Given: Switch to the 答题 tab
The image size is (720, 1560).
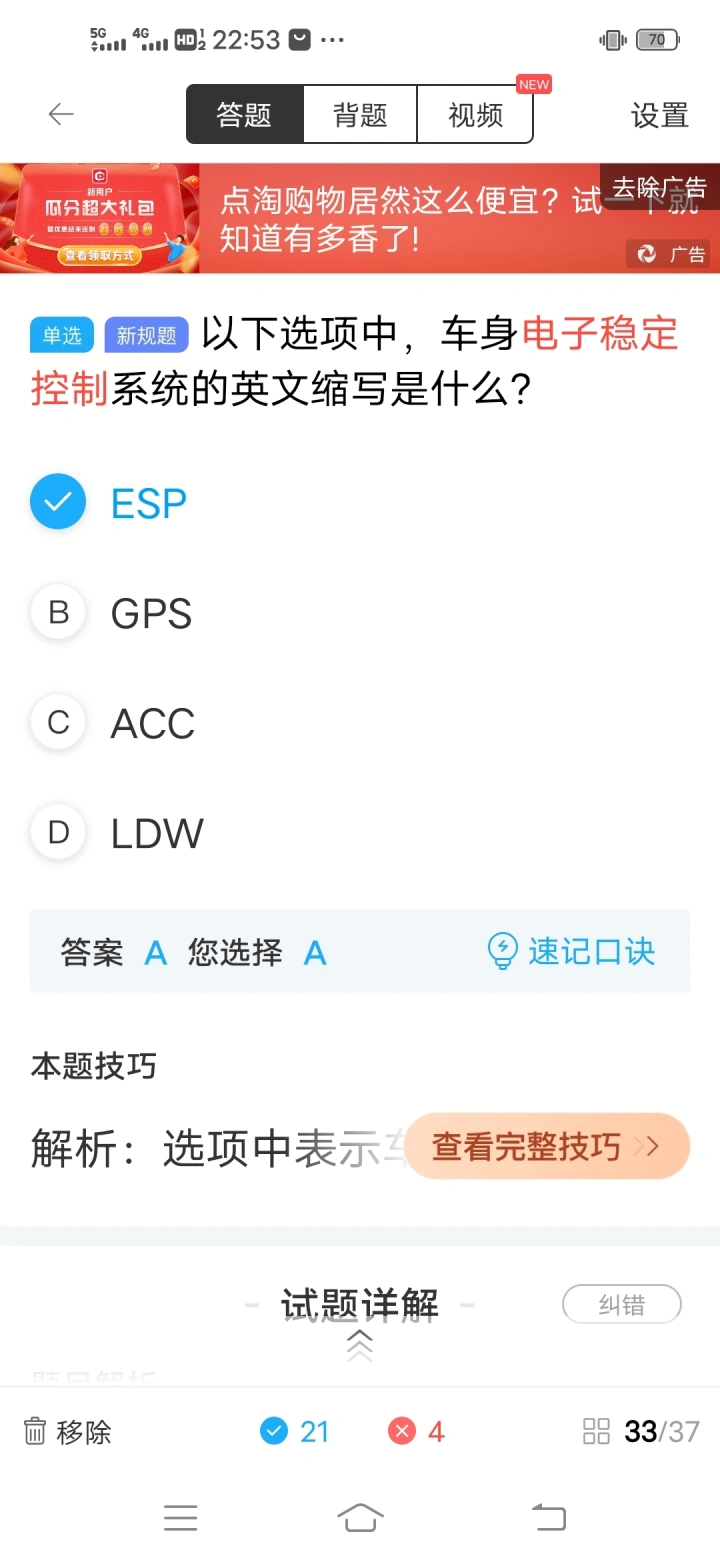Looking at the screenshot, I should [245, 115].
